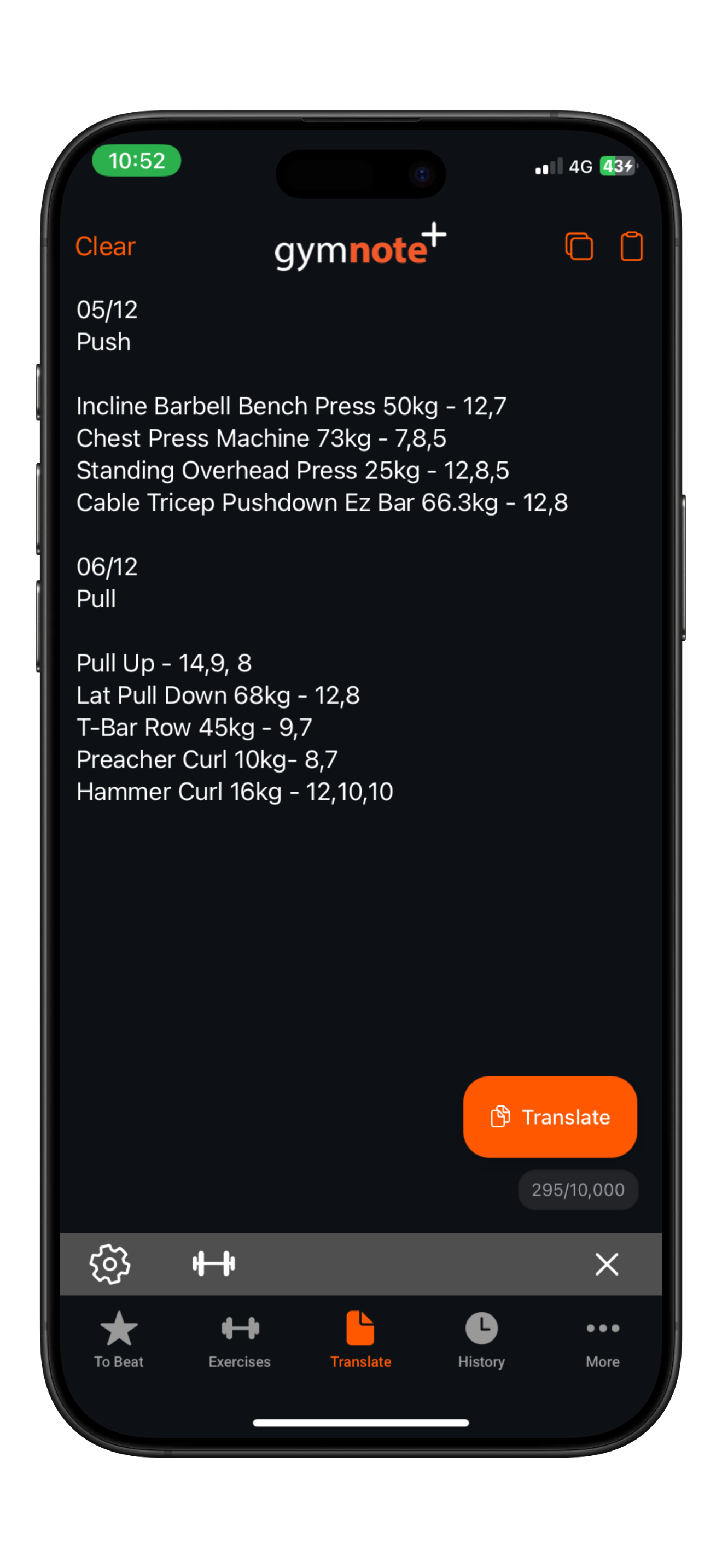Image resolution: width=722 pixels, height=1568 pixels.
Task: Tap the battery indicator in the status bar
Action: tap(615, 166)
